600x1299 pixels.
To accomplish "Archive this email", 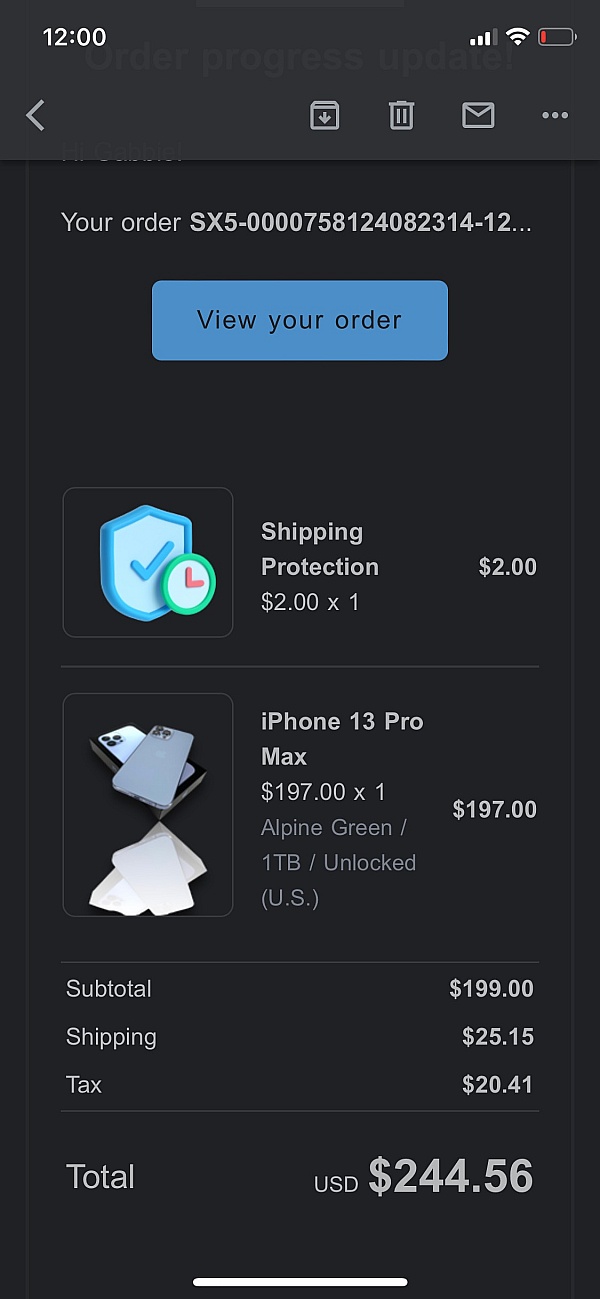I will pyautogui.click(x=324, y=116).
